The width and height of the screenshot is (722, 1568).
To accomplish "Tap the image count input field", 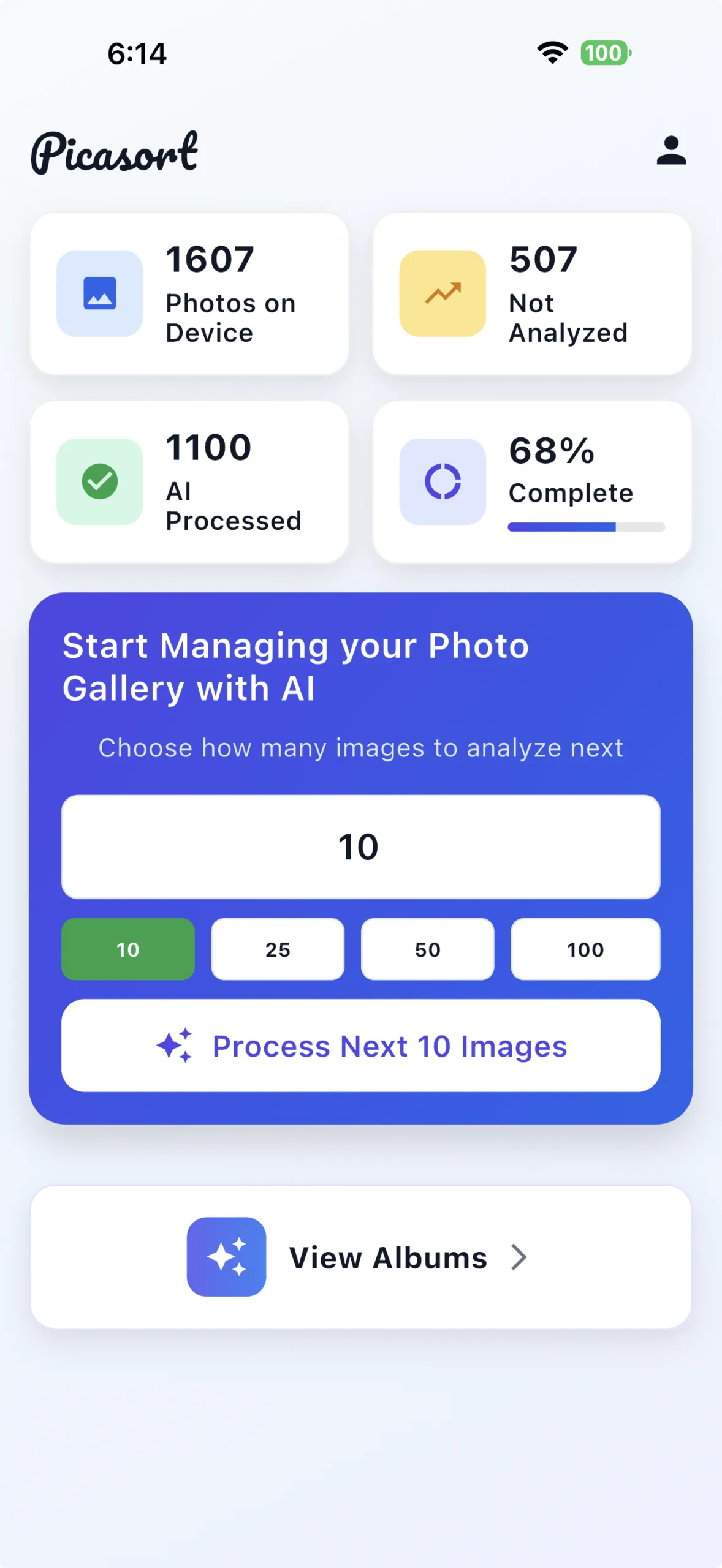I will tap(360, 846).
